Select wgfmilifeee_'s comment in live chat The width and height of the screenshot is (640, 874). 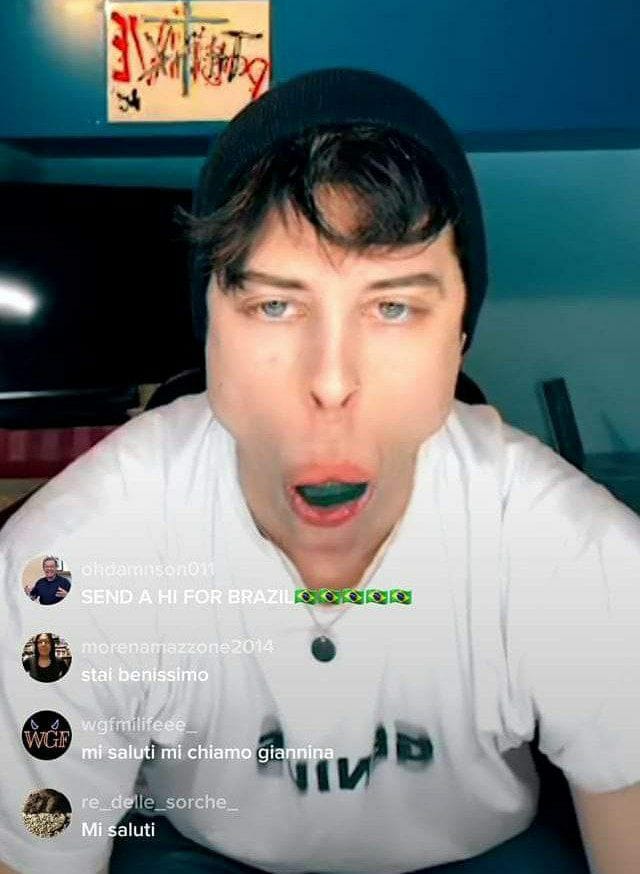(207, 752)
